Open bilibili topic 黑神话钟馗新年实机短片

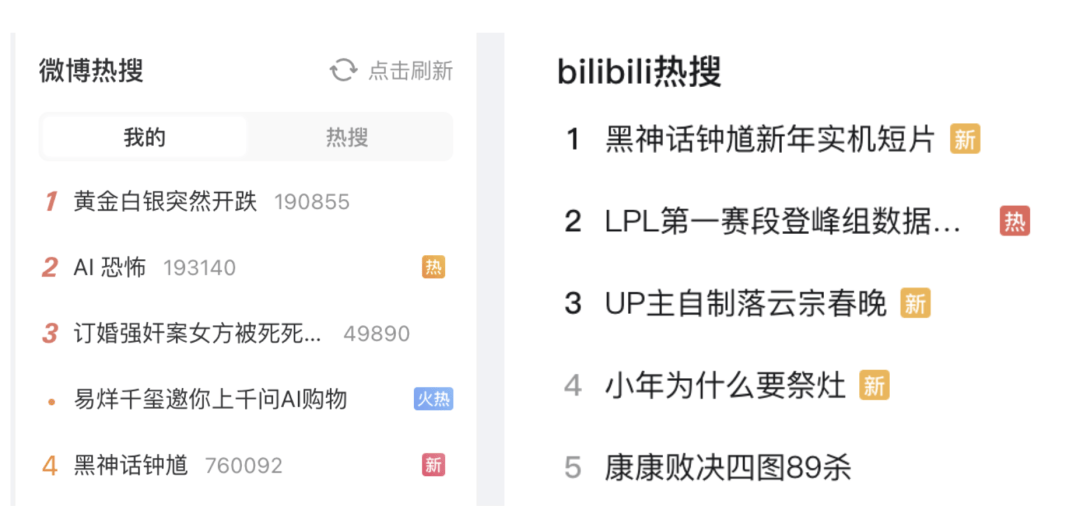point(769,139)
